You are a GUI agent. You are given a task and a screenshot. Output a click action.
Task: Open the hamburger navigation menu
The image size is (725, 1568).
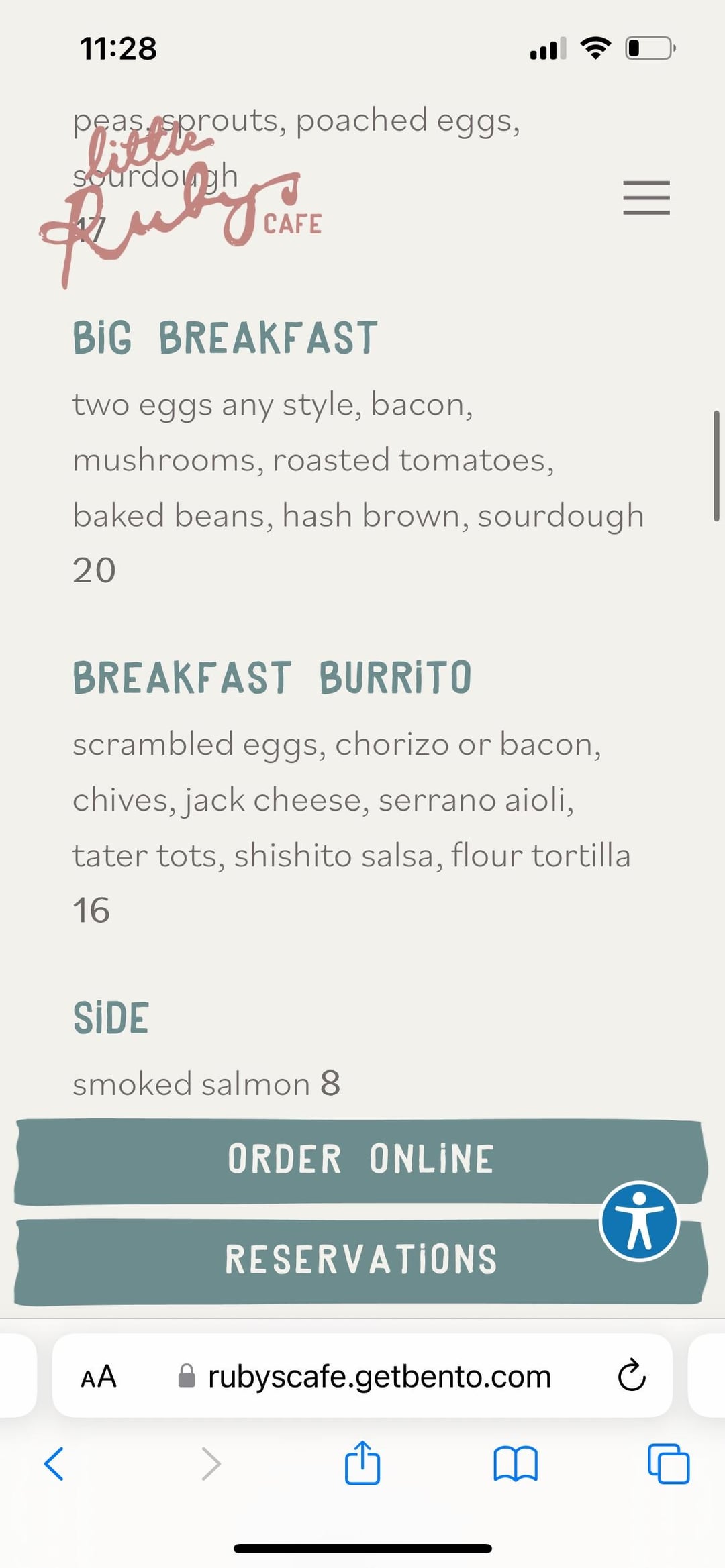646,198
